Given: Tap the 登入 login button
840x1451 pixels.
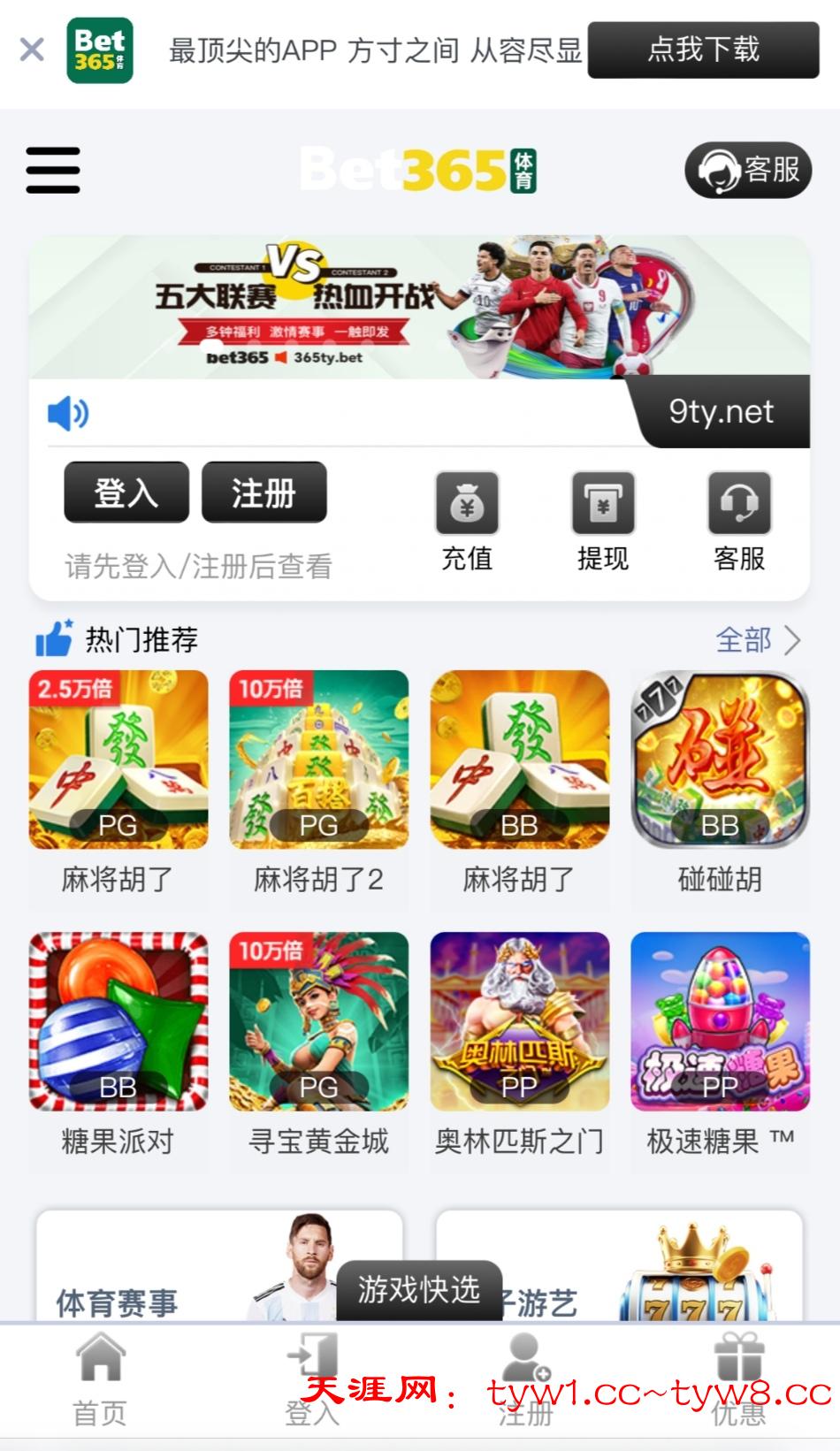Looking at the screenshot, I should pyautogui.click(x=126, y=493).
